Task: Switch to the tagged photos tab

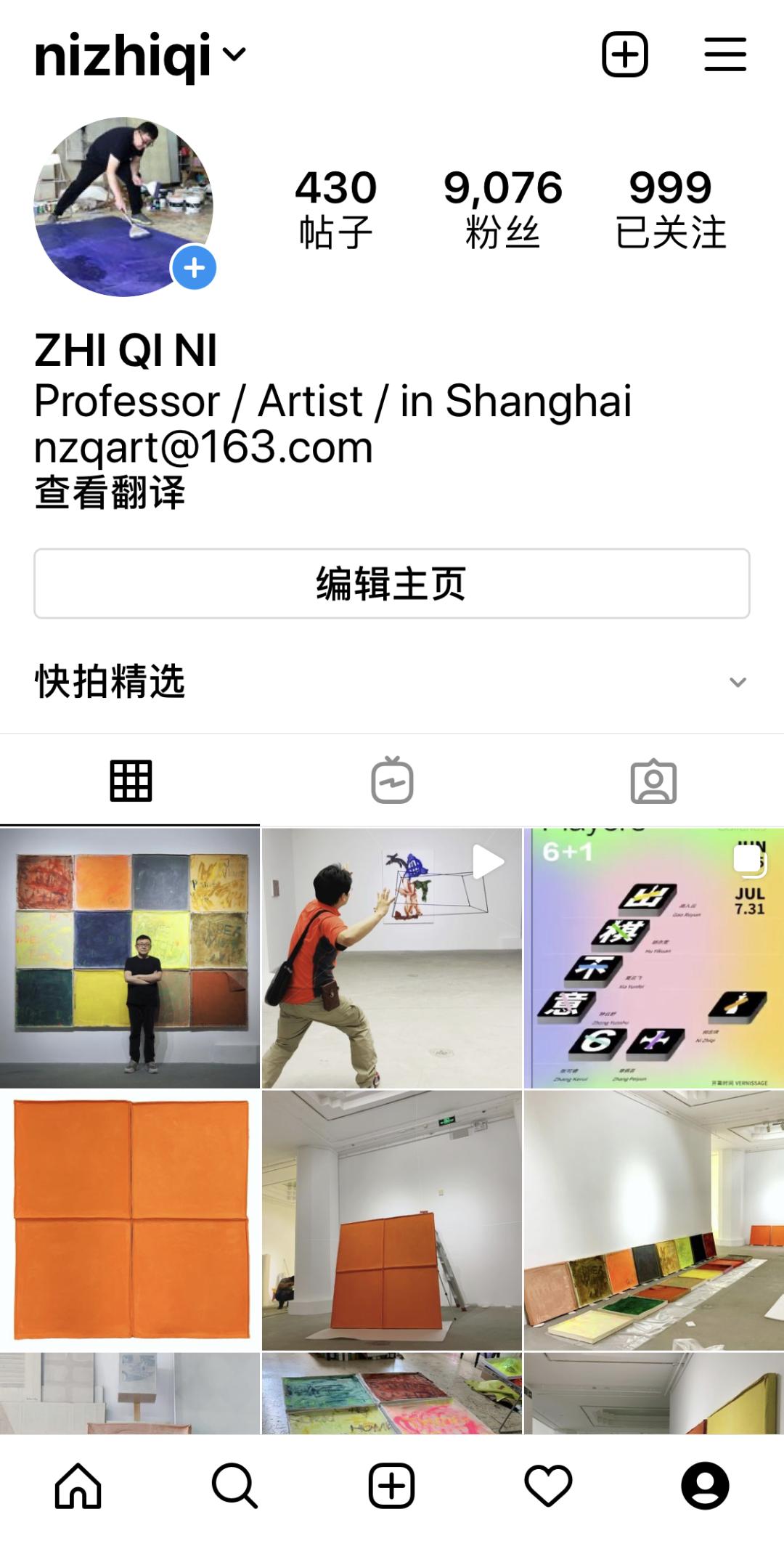Action: [x=653, y=781]
